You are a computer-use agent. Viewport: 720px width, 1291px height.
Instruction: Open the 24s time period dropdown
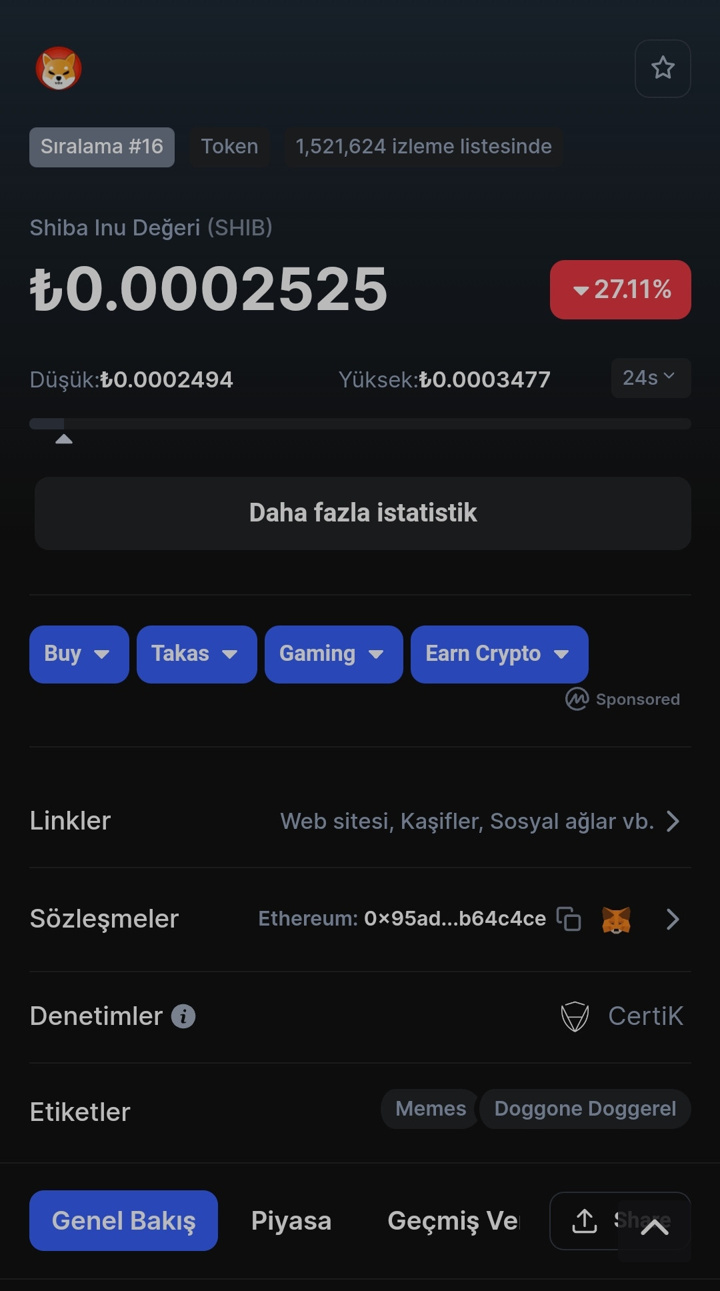point(650,378)
